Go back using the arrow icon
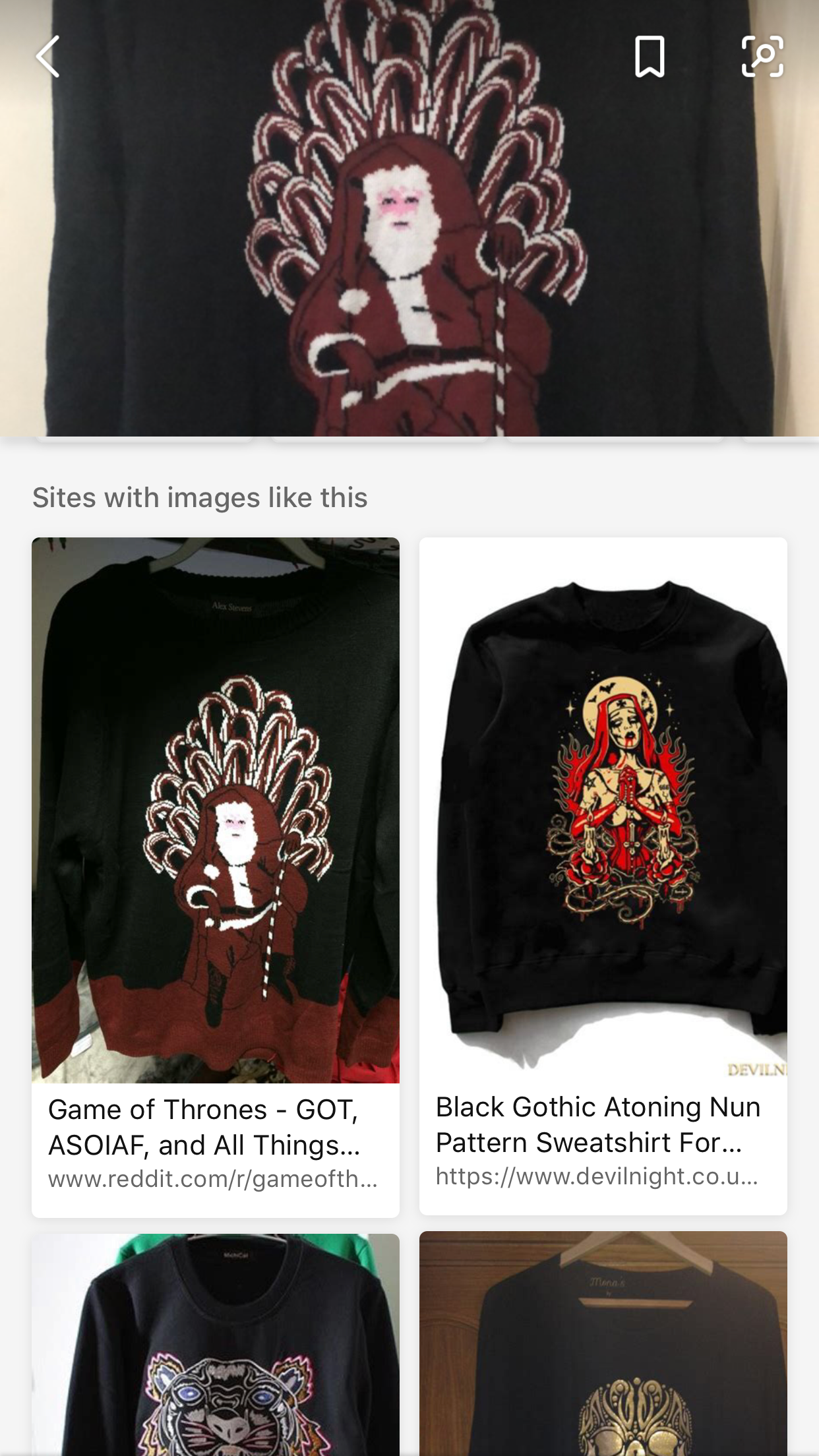 (48, 57)
